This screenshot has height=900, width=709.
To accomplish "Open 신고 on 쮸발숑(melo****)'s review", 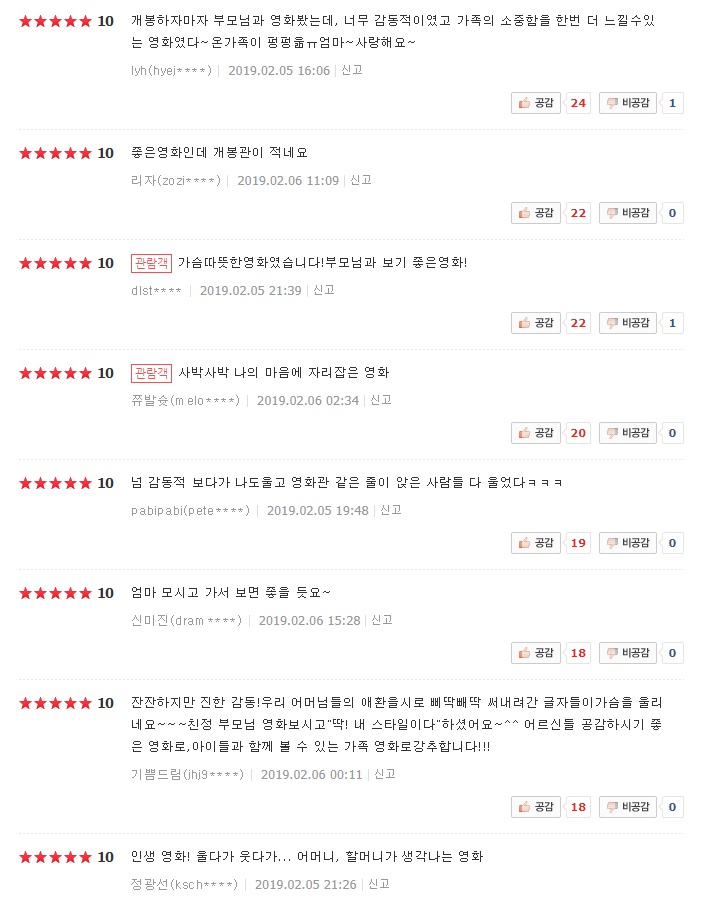I will (381, 401).
